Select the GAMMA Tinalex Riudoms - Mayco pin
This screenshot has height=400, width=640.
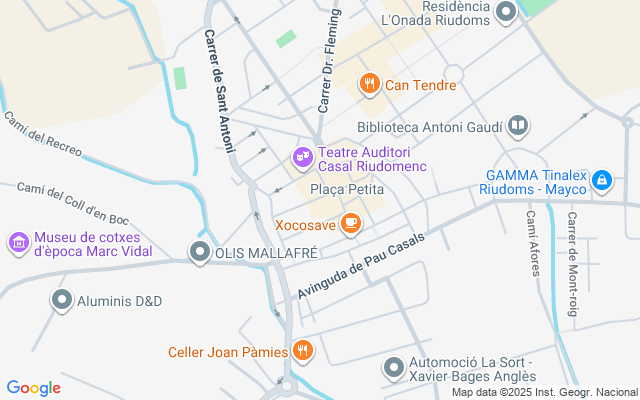click(601, 180)
